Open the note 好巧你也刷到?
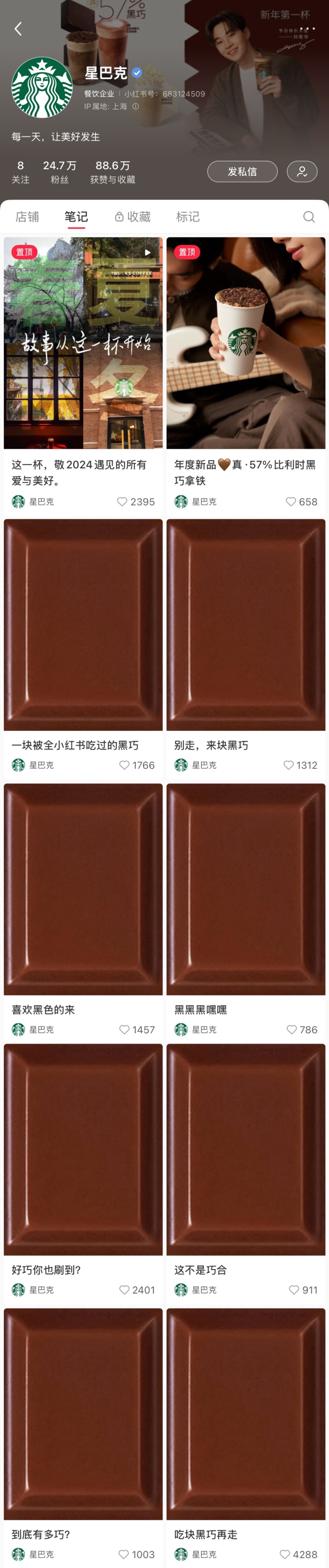 pos(83,1149)
